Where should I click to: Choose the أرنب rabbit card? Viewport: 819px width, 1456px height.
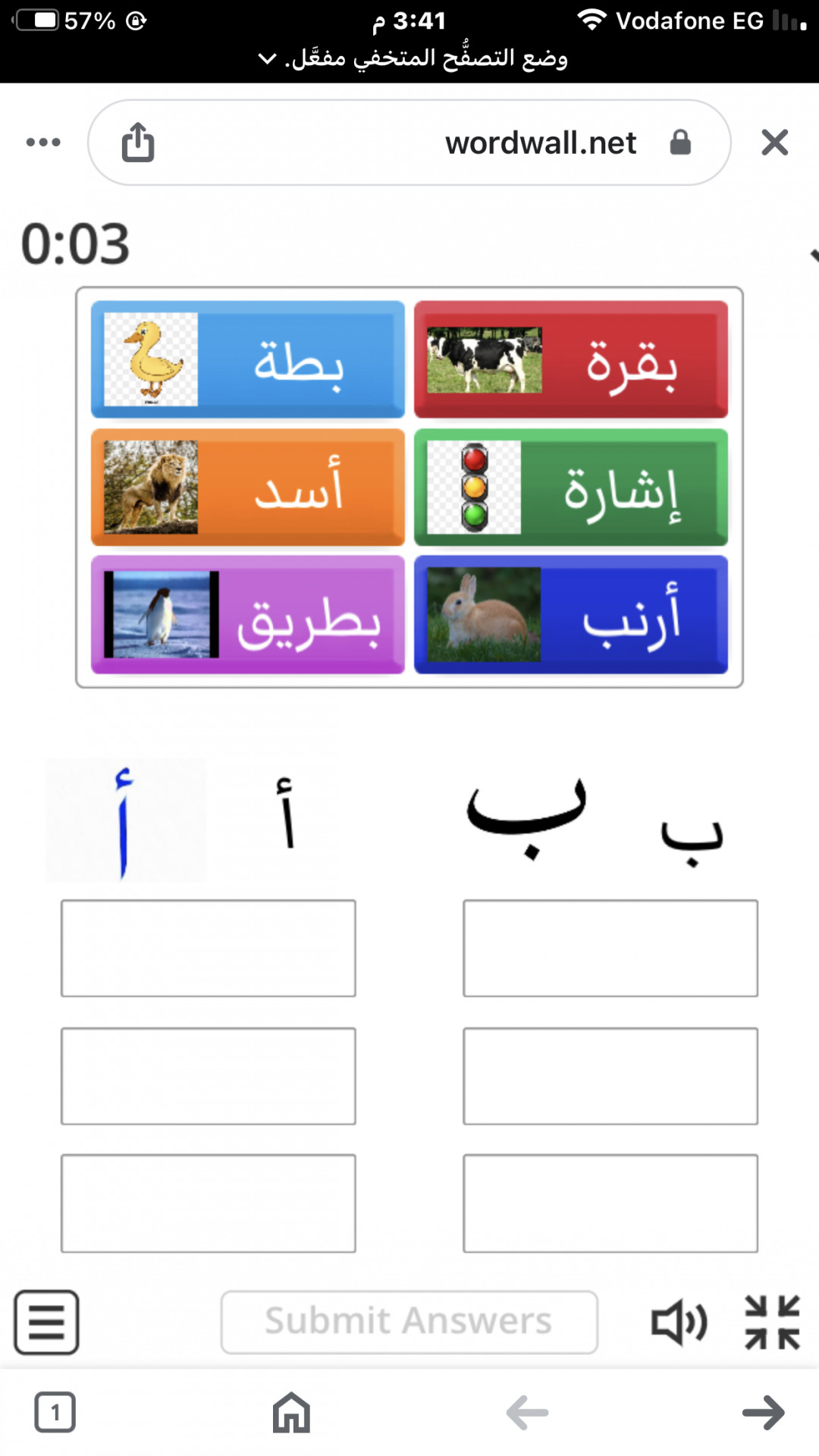click(x=570, y=614)
